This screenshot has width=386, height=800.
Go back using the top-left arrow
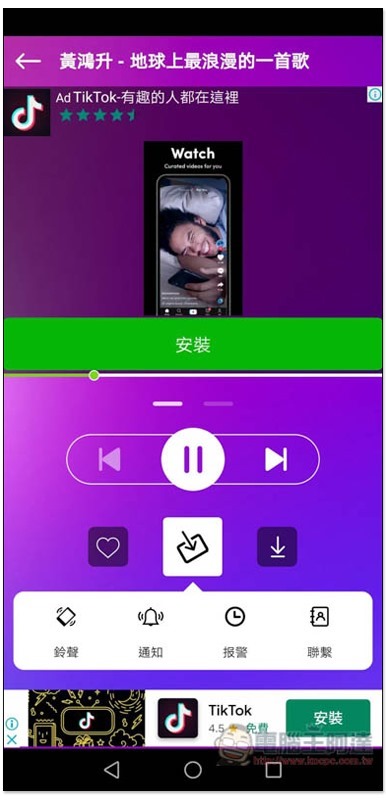(28, 61)
